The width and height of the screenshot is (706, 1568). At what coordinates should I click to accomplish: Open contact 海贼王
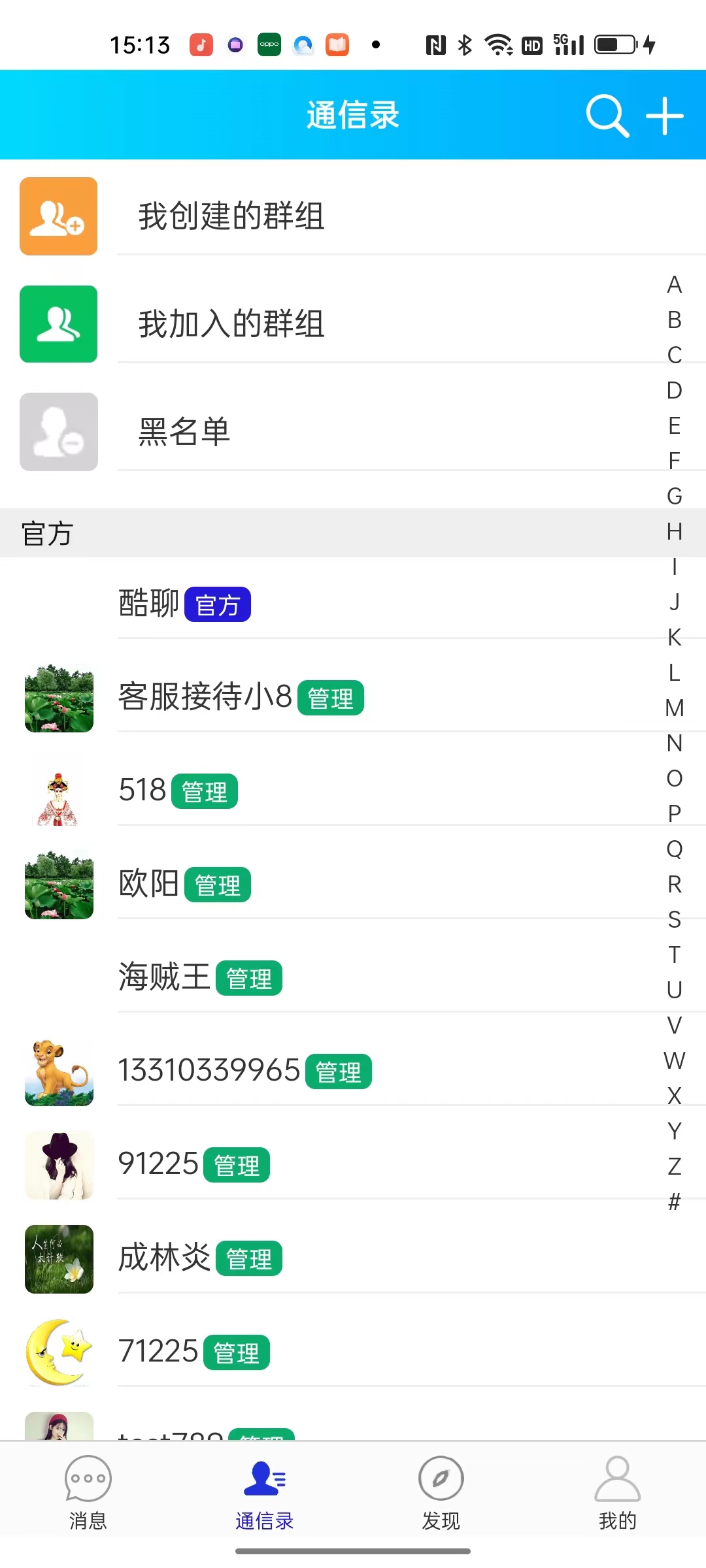[x=165, y=977]
